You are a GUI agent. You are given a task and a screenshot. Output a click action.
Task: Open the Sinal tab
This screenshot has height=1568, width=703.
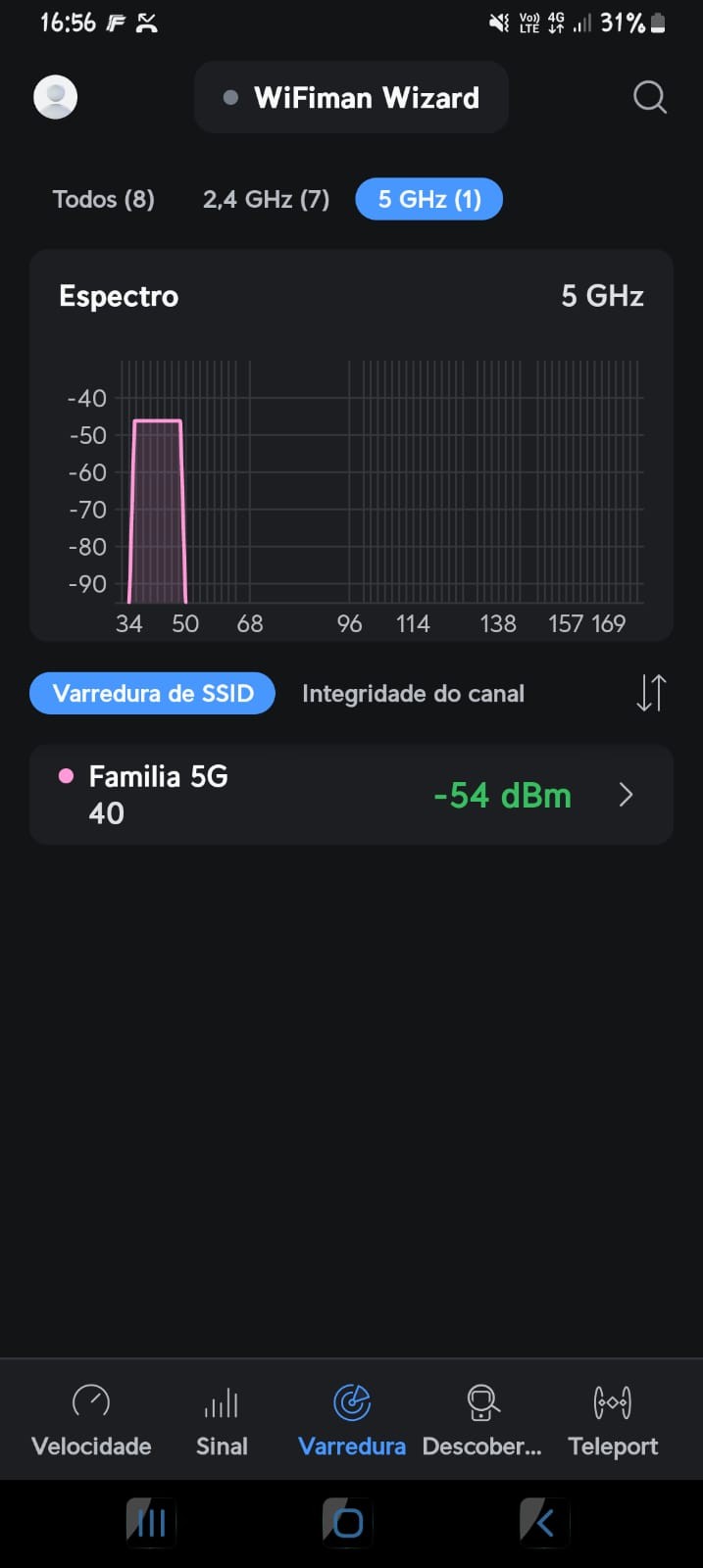coord(222,1419)
